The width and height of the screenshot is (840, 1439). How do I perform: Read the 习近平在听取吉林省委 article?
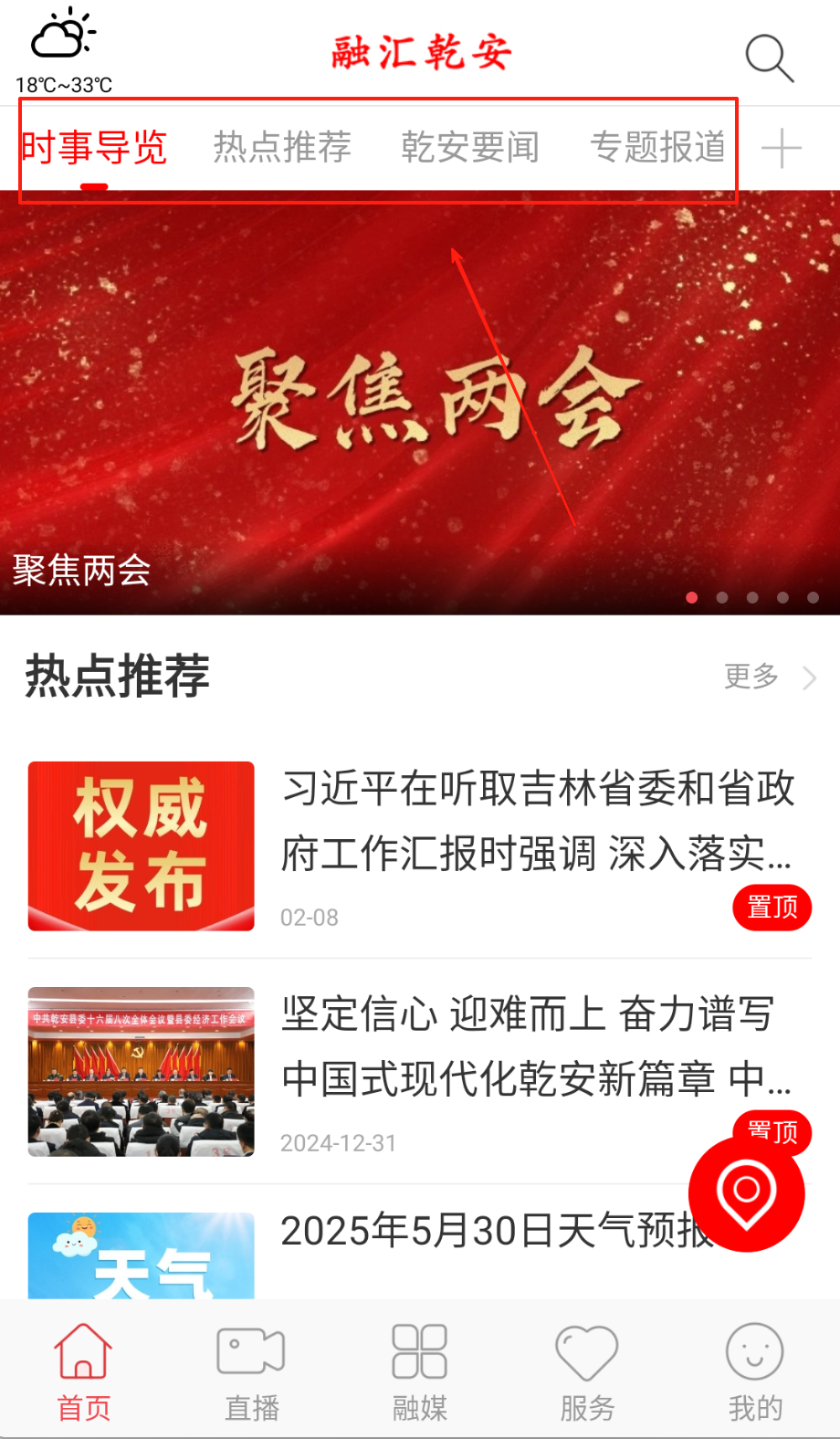537,821
